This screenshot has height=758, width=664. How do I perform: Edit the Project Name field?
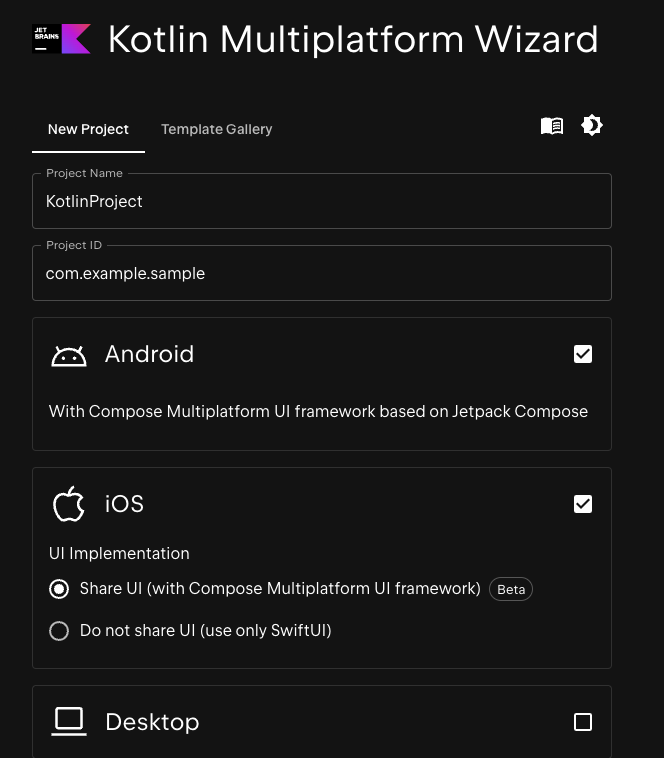pos(321,201)
